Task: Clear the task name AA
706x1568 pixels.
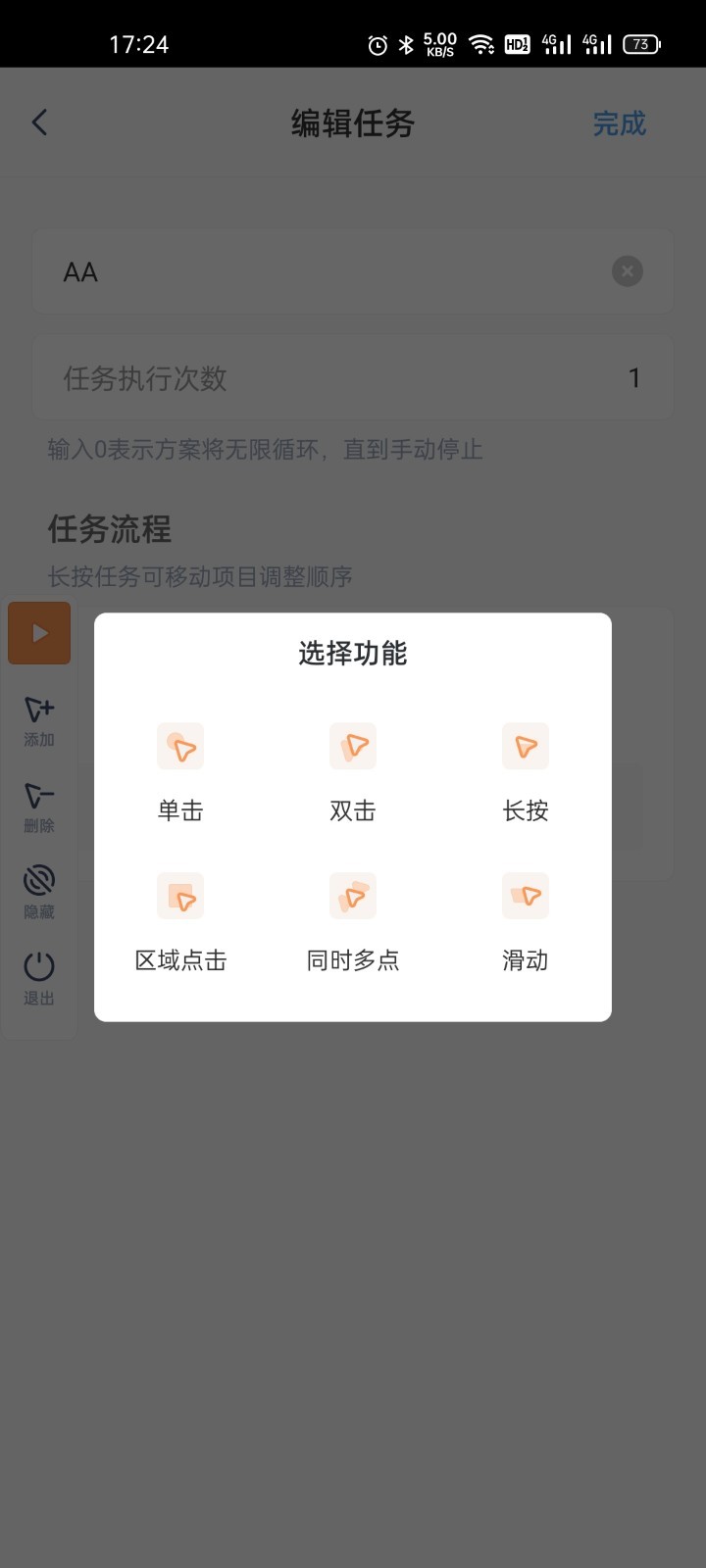Action: [x=628, y=271]
